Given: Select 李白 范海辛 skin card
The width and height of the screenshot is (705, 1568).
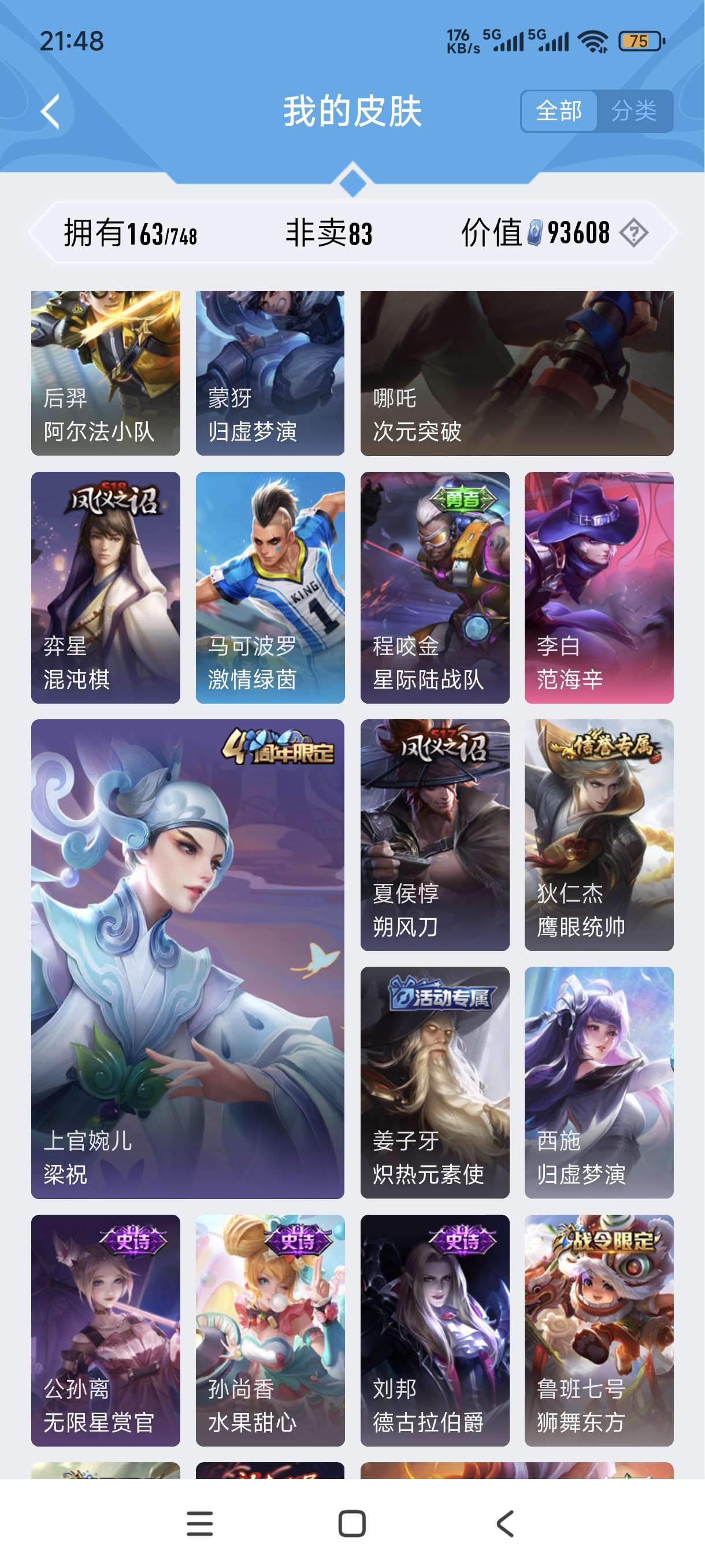Looking at the screenshot, I should coord(599,587).
